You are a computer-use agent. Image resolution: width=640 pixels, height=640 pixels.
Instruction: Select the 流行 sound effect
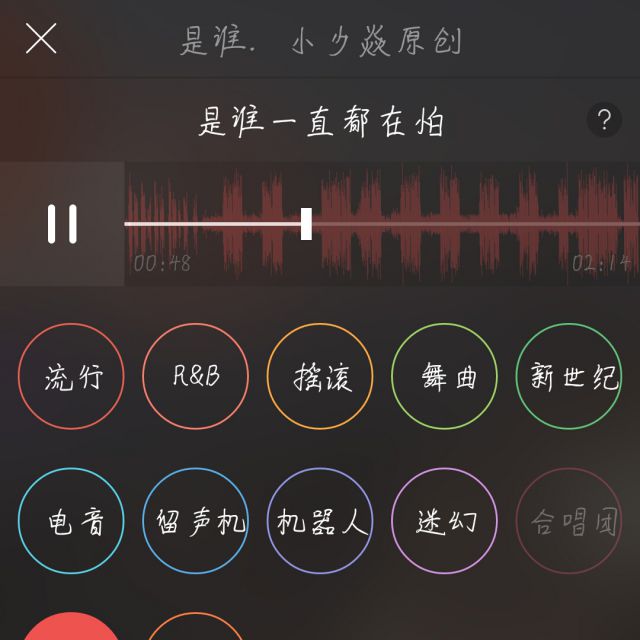pyautogui.click(x=71, y=376)
